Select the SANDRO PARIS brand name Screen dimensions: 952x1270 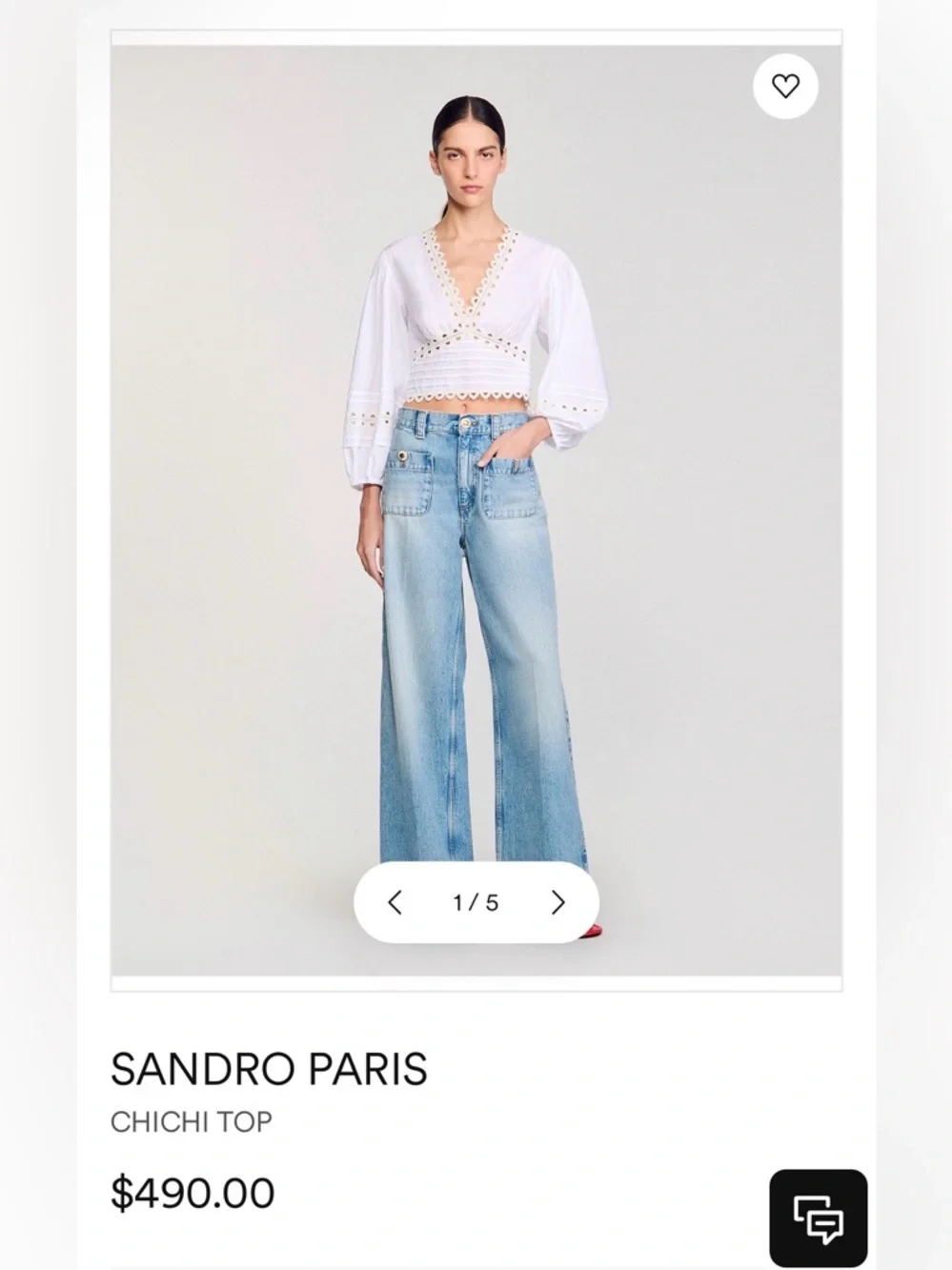click(270, 1069)
